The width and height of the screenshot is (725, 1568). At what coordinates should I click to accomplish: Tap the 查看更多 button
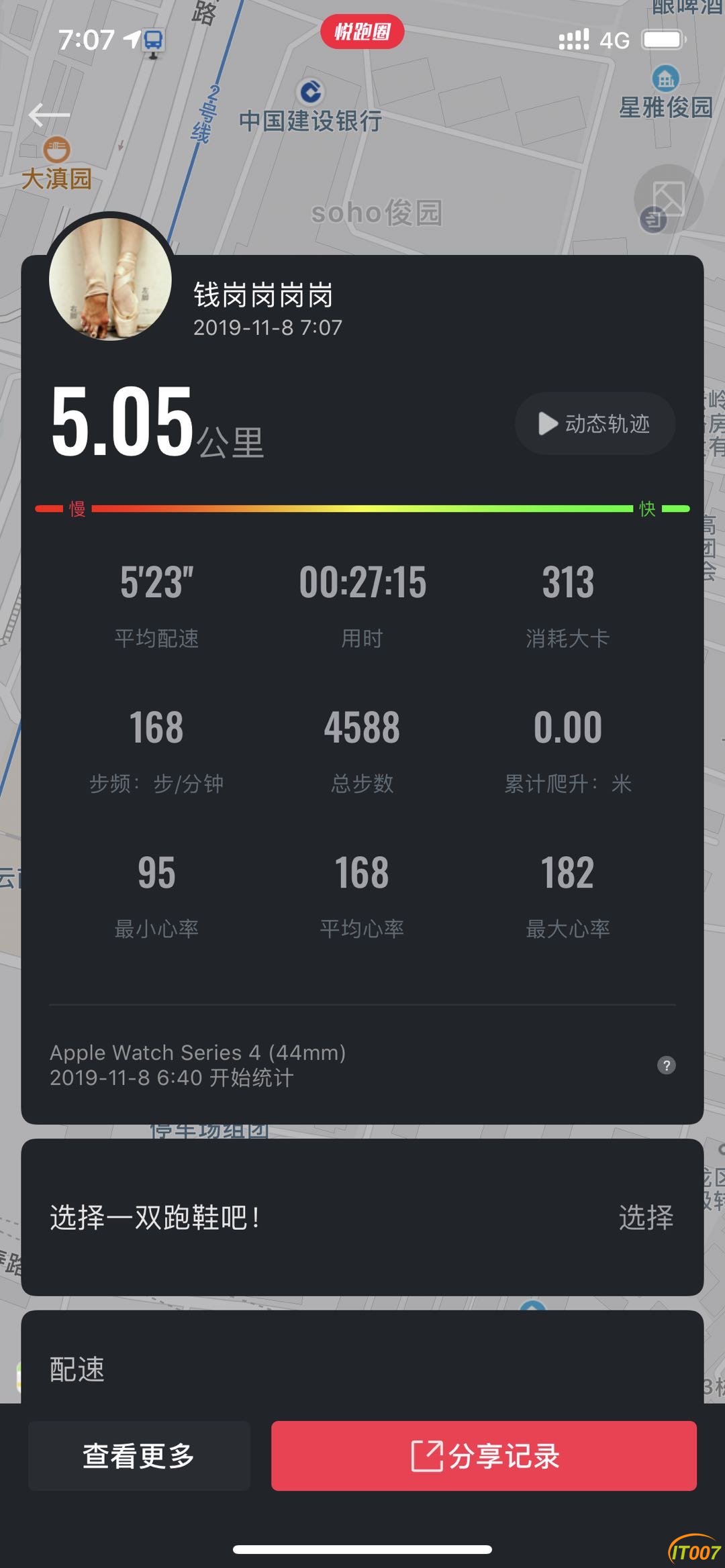(x=139, y=1456)
